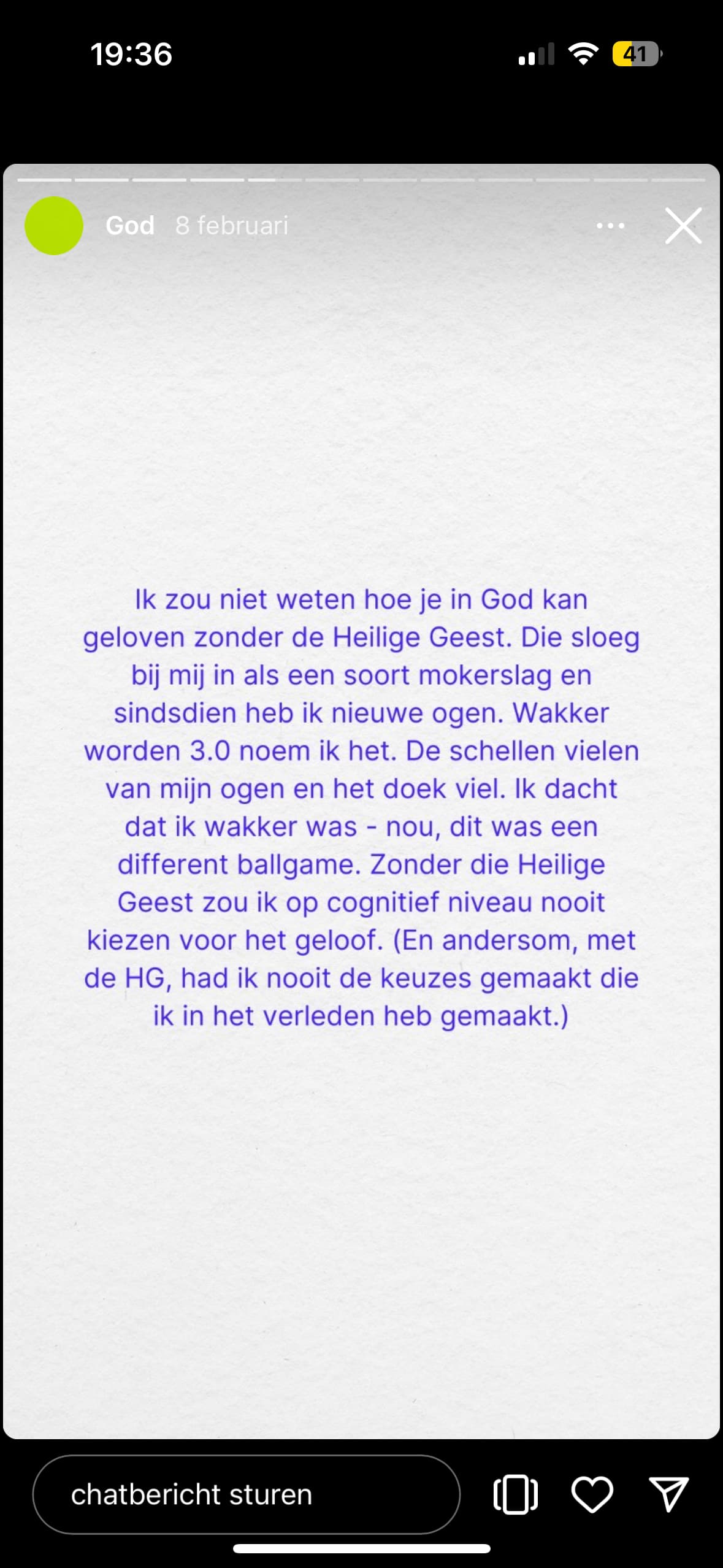
Task: Like this story with the heart
Action: [x=592, y=1494]
